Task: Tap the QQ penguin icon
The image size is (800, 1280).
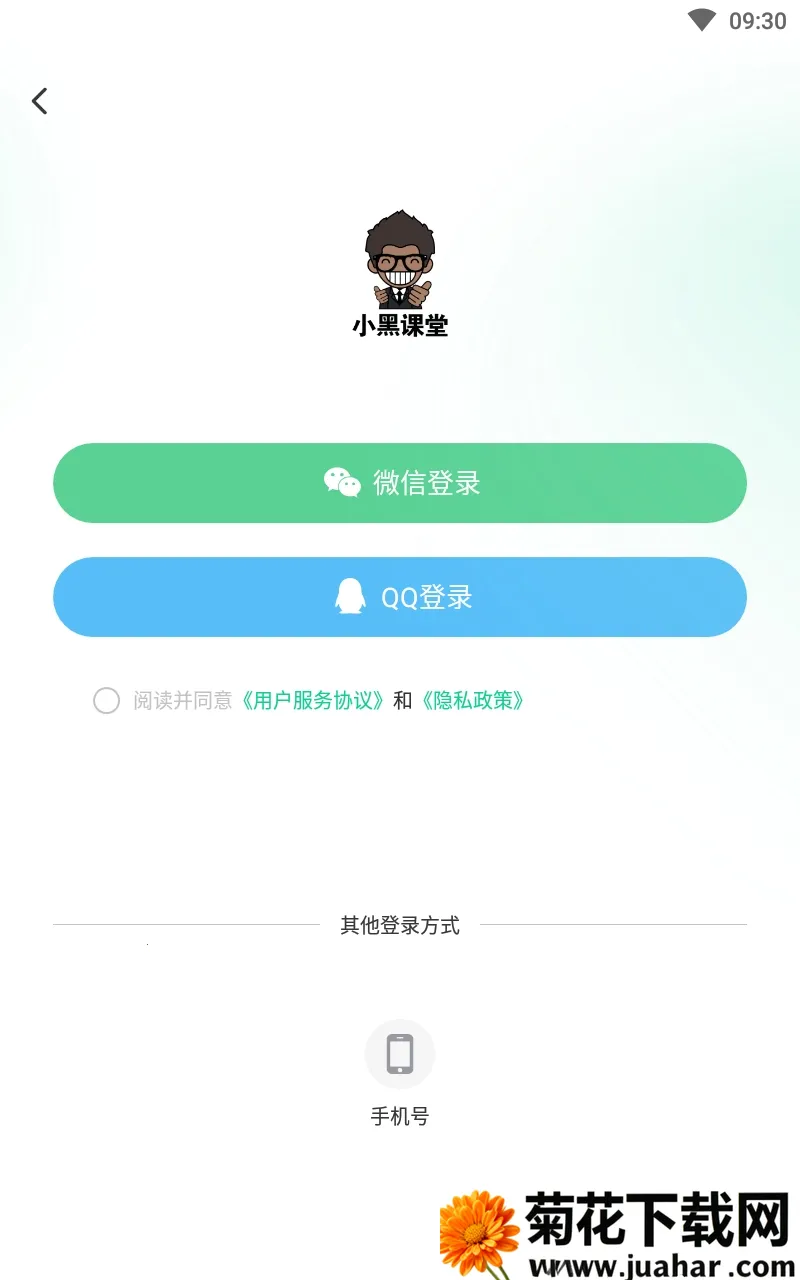Action: tap(348, 597)
